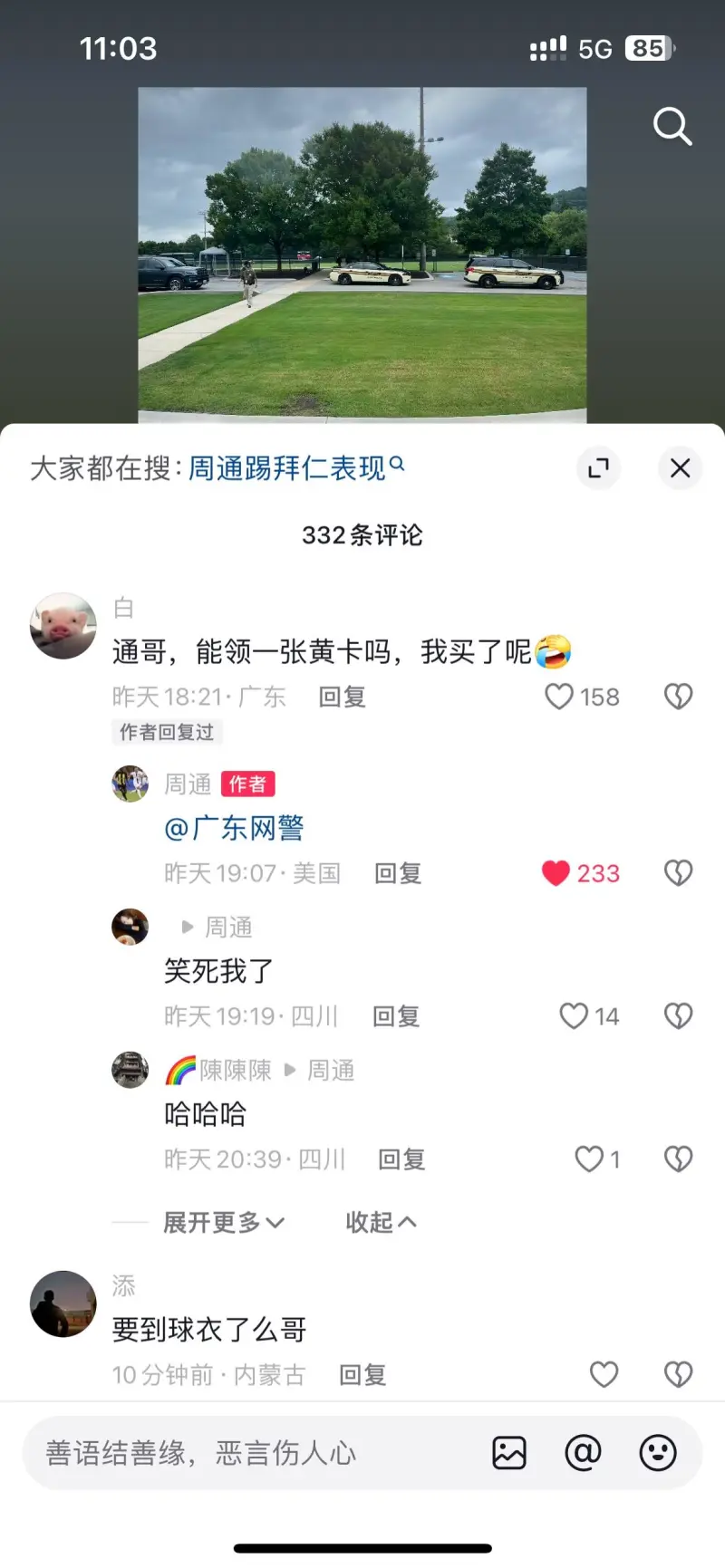Viewport: 725px width, 1568px height.
Task: Reply to 周通's author comment
Action: [398, 873]
